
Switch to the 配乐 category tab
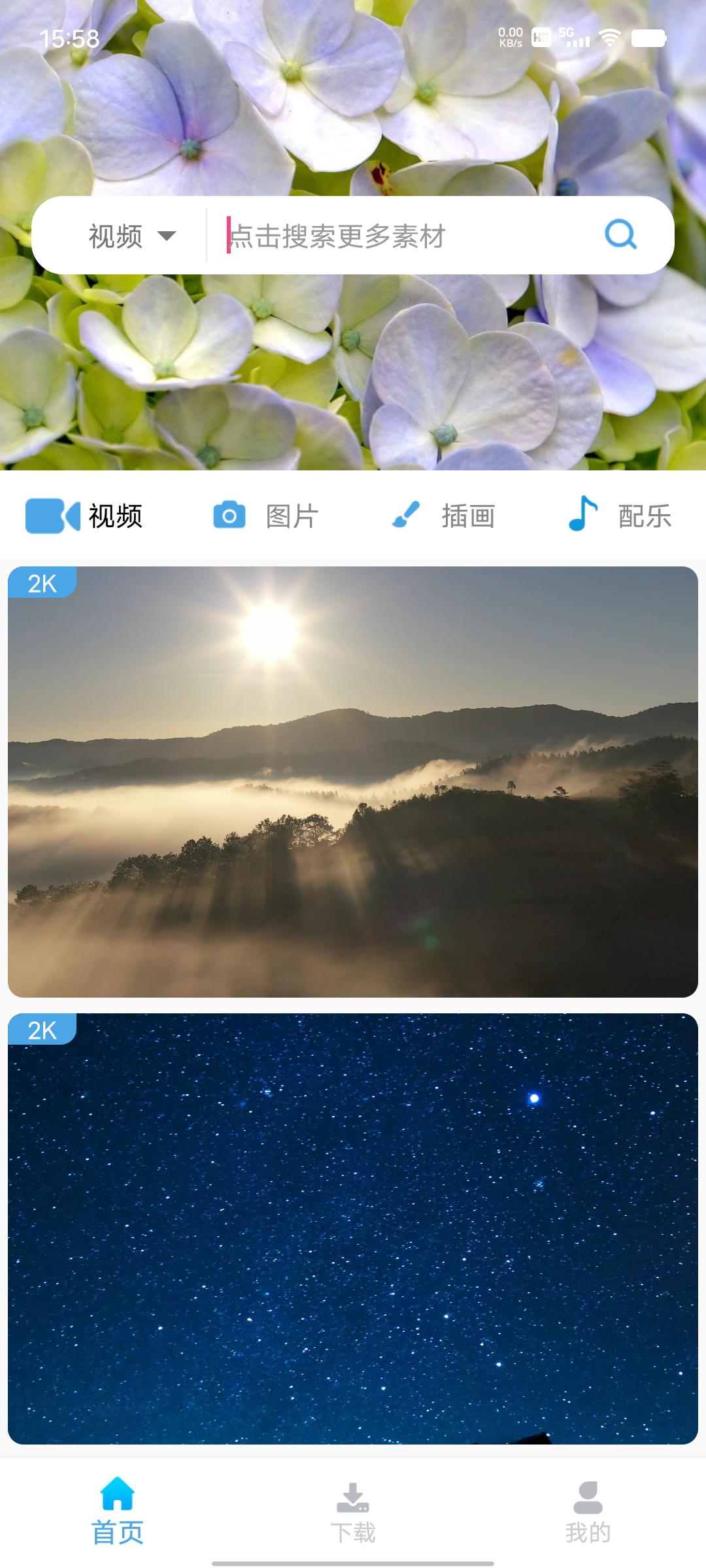[x=620, y=516]
